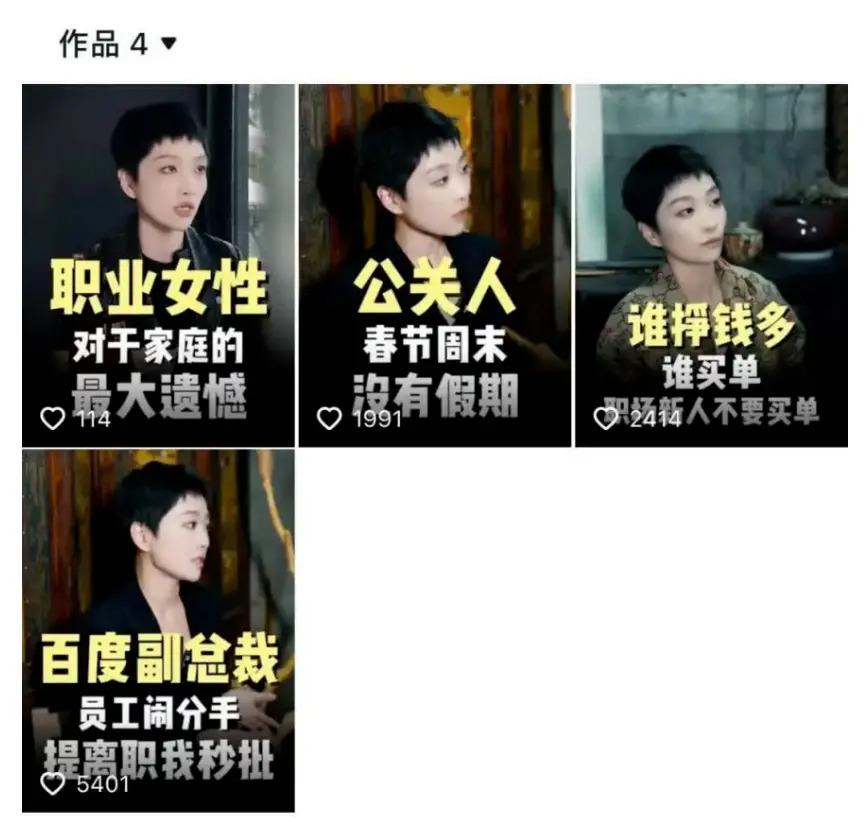Image resolution: width=867 pixels, height=830 pixels.
Task: Expand the 作品 4 dropdown
Action: pos(167,44)
